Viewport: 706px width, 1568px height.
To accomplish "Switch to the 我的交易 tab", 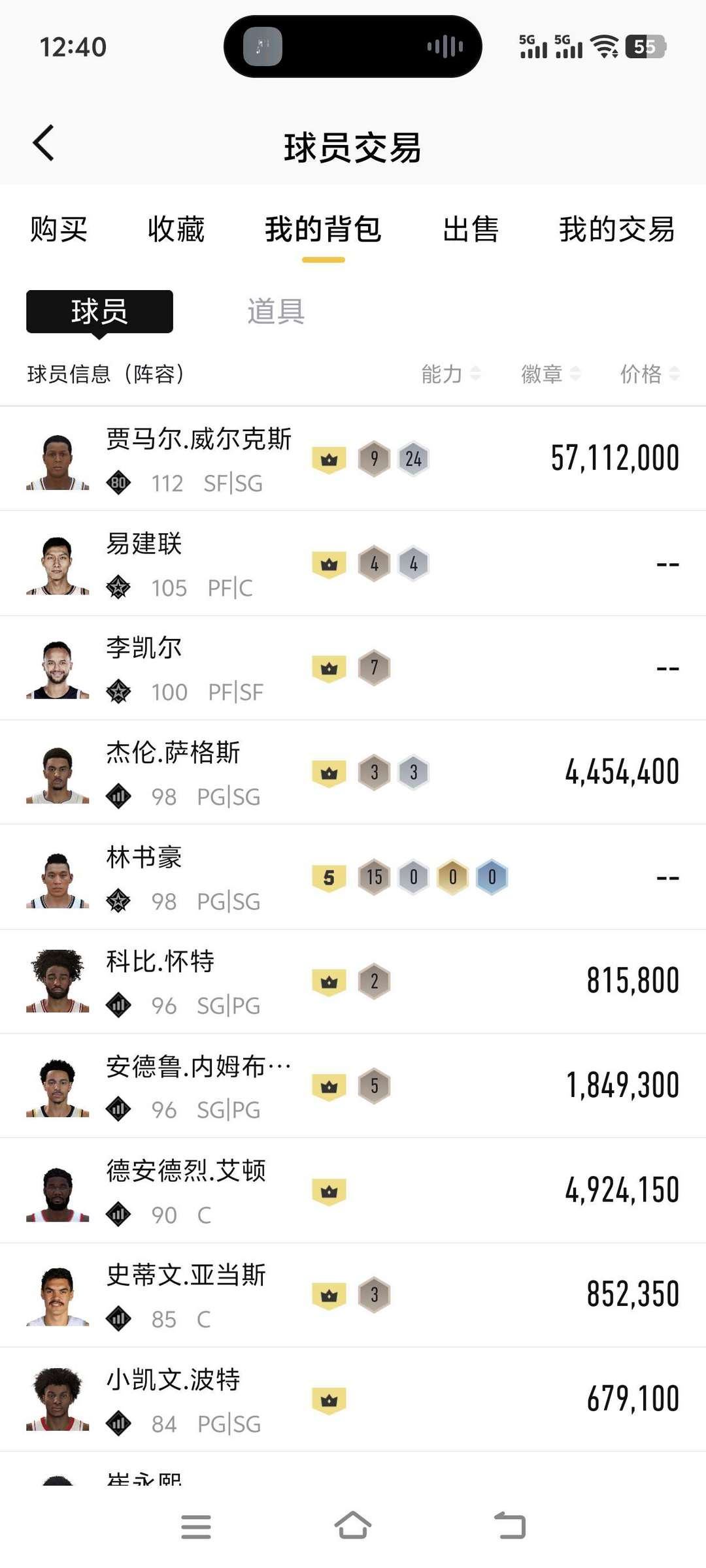I will click(x=615, y=231).
